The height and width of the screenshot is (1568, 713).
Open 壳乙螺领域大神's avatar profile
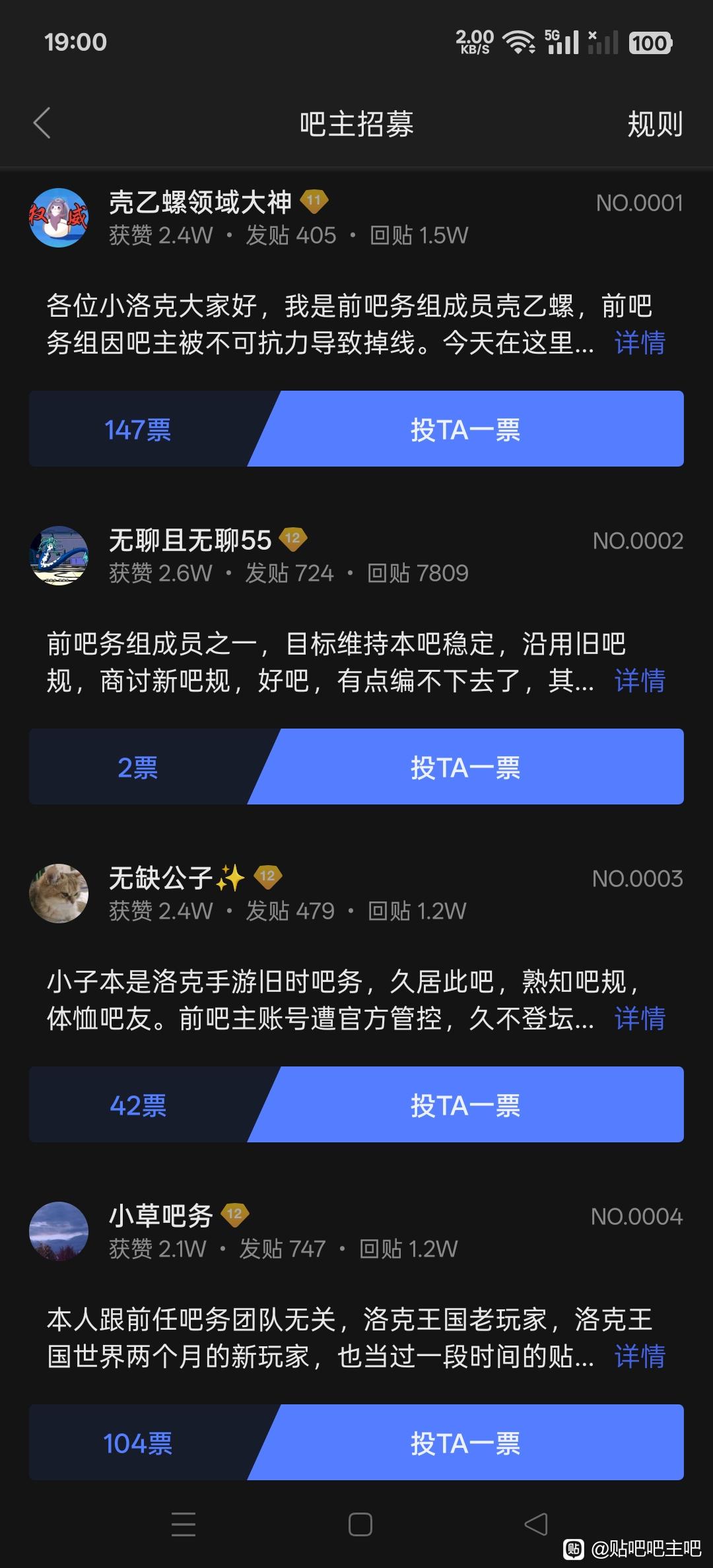point(59,218)
